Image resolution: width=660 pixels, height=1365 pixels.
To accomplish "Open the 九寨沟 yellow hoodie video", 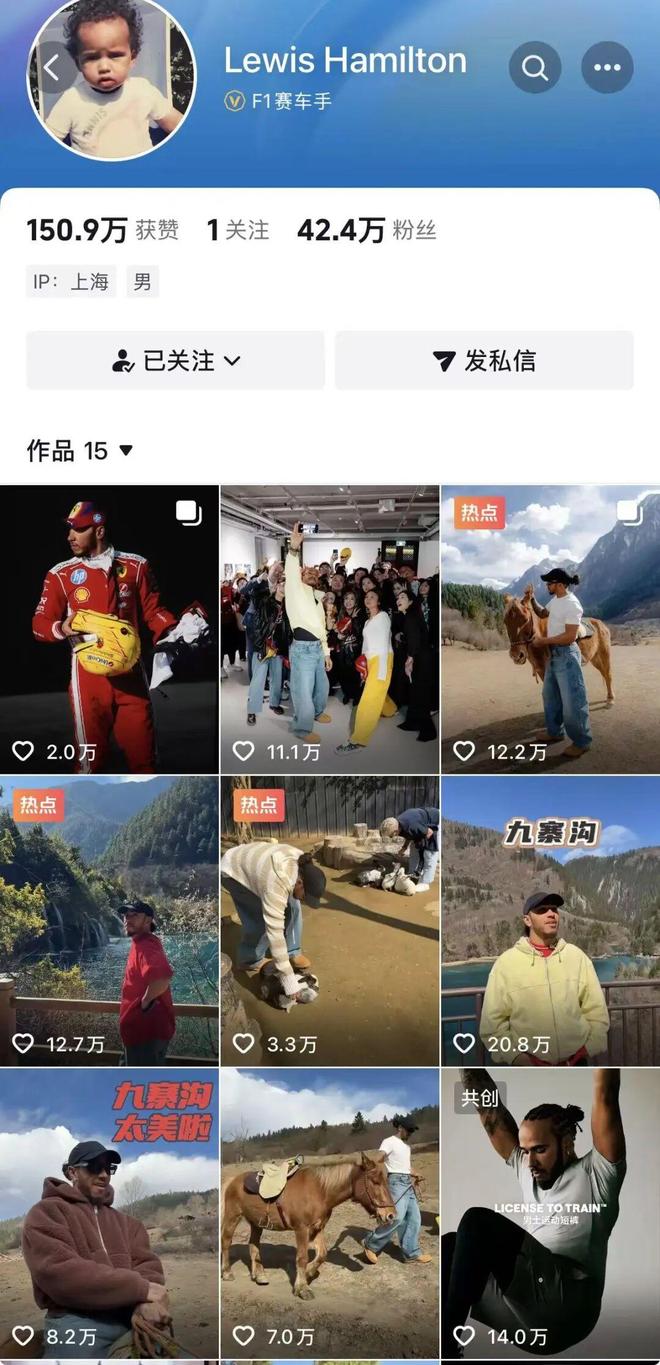I will coord(550,920).
